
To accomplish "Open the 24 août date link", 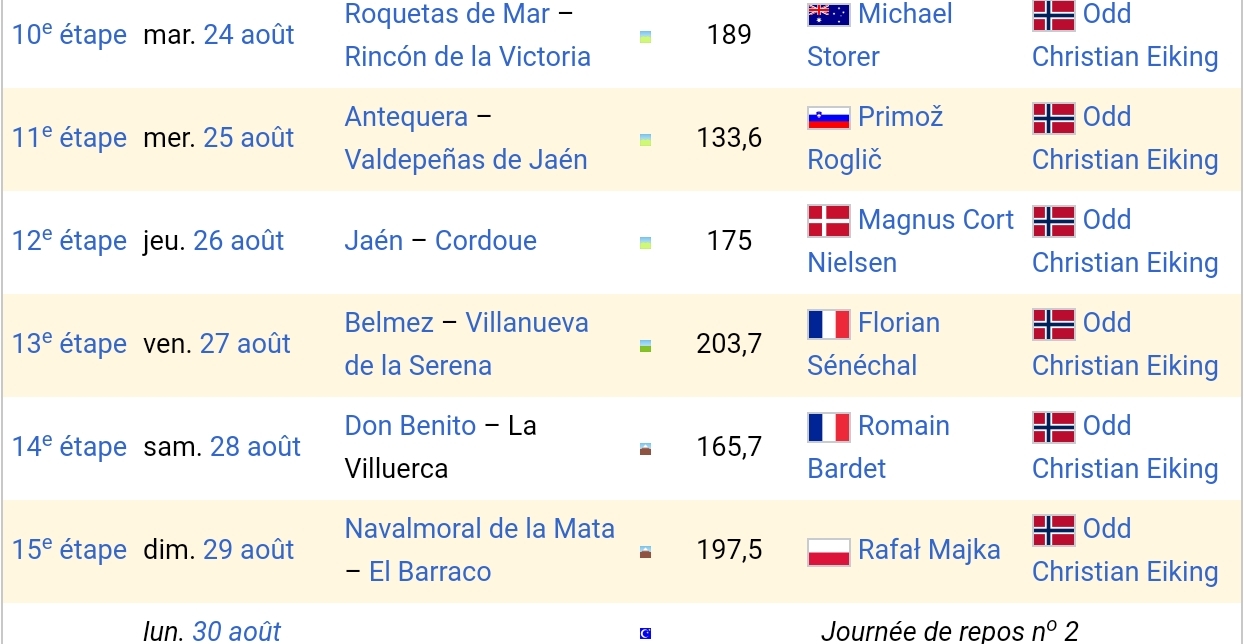I will (x=248, y=35).
